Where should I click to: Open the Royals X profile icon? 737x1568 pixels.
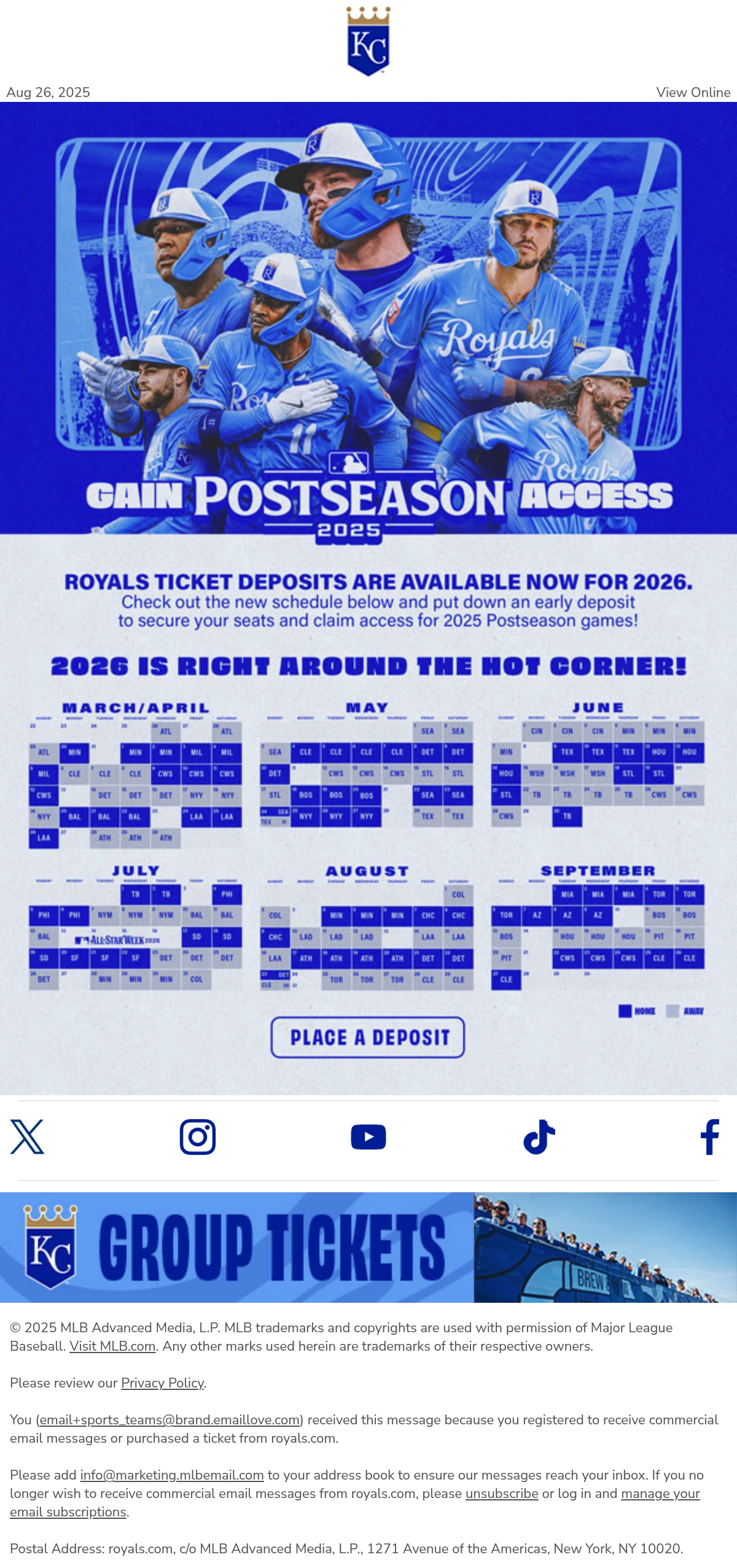coord(27,1136)
